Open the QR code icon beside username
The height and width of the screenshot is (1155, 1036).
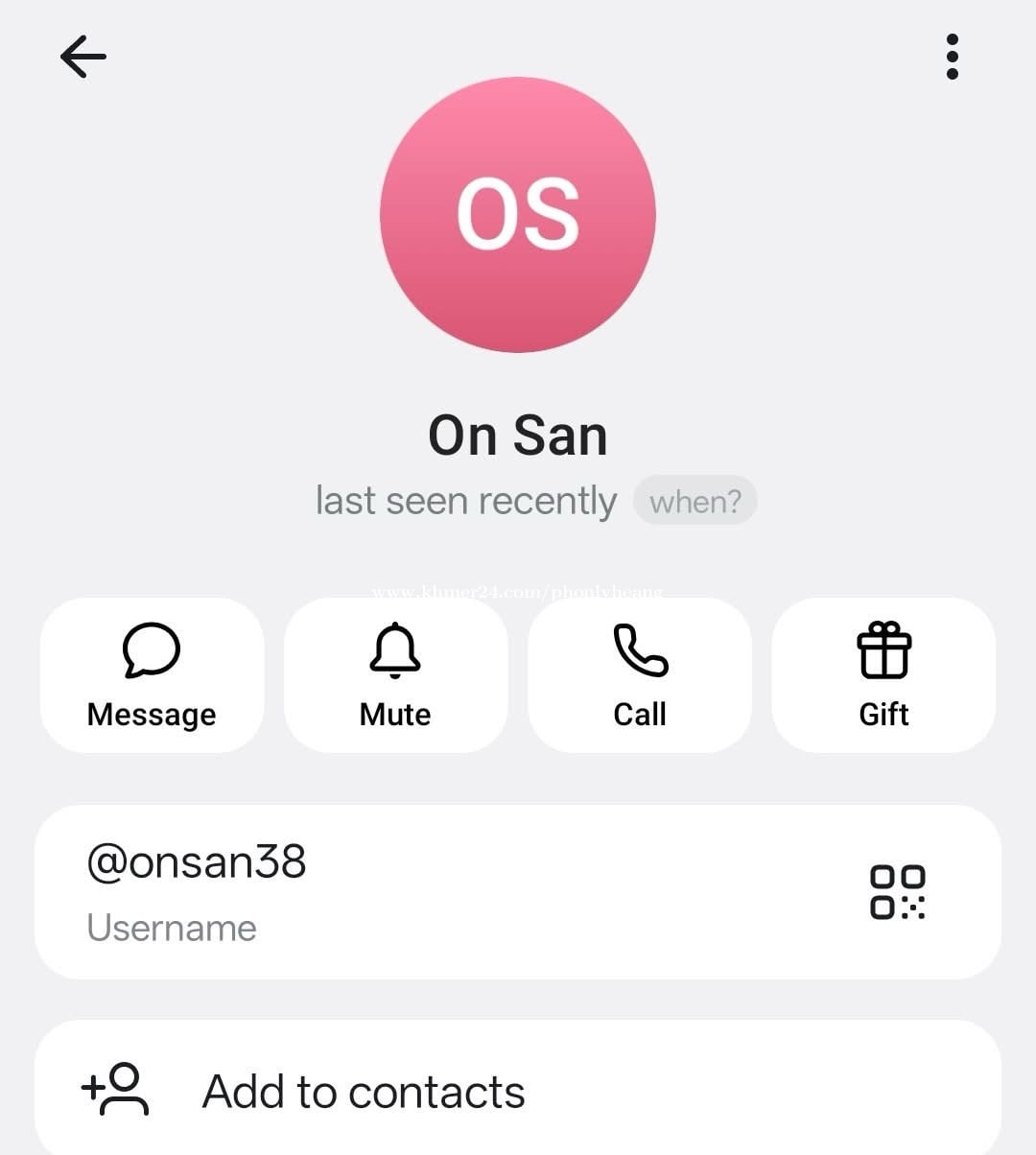tap(898, 892)
